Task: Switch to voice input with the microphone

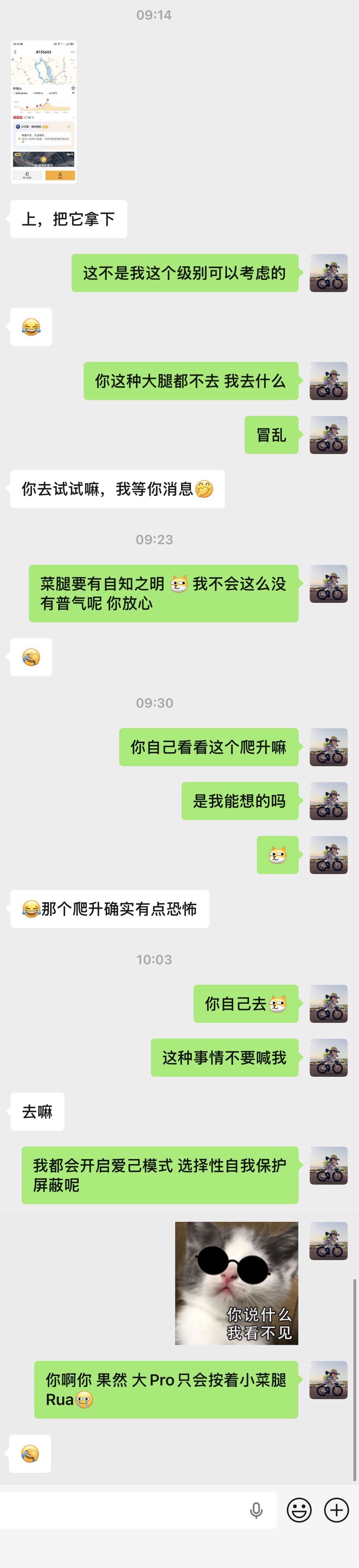Action: click(x=256, y=1510)
